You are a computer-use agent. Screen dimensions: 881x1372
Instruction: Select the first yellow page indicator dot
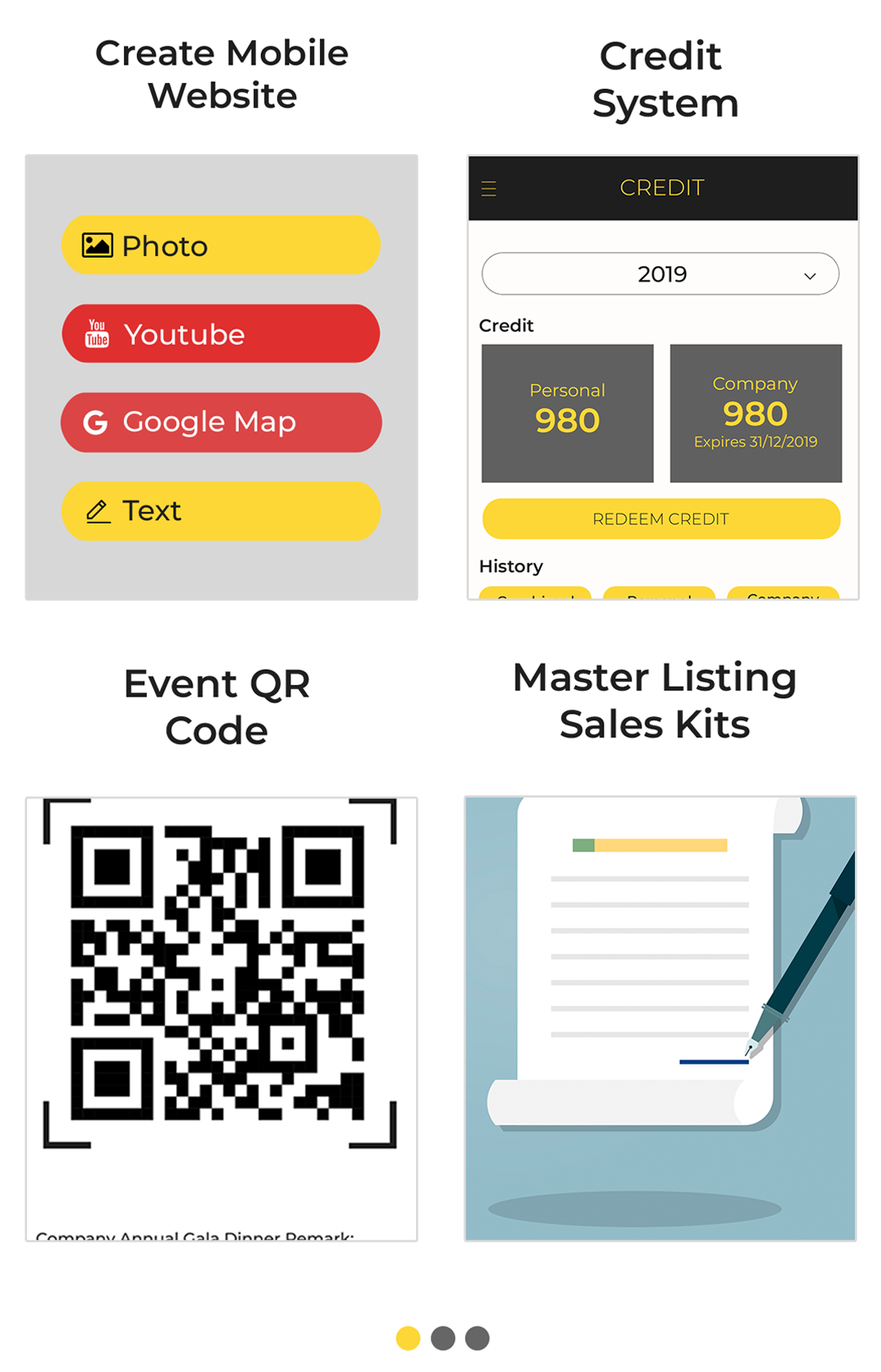coord(408,1338)
